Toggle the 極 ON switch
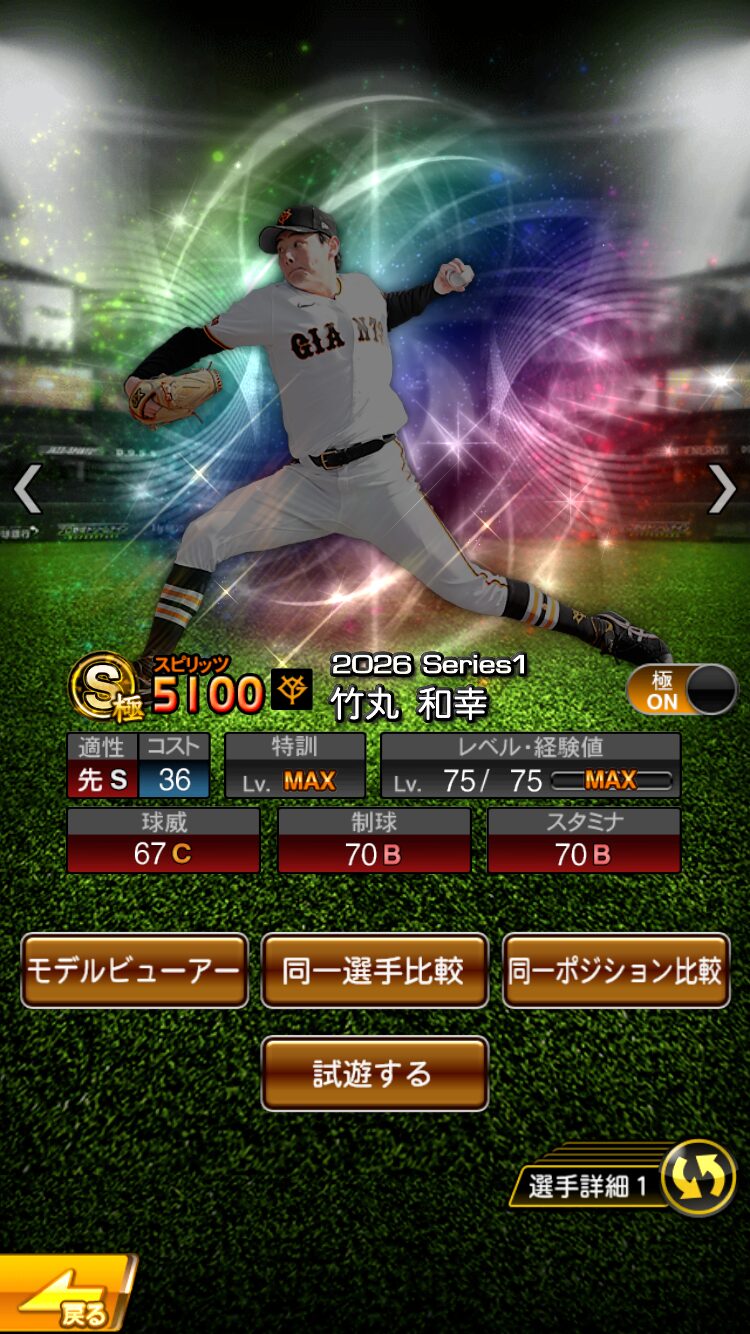Viewport: 750px width, 1334px height. click(682, 690)
